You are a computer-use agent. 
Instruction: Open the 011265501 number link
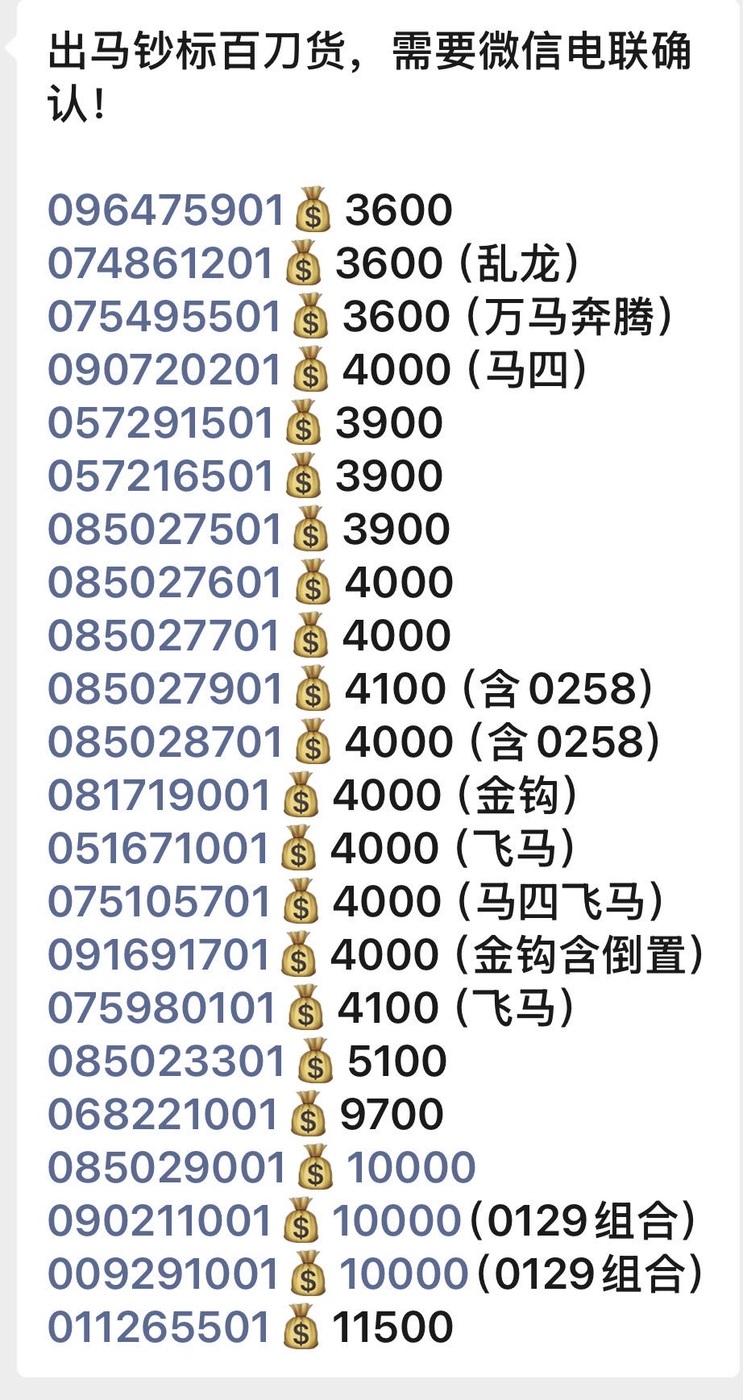160,1327
